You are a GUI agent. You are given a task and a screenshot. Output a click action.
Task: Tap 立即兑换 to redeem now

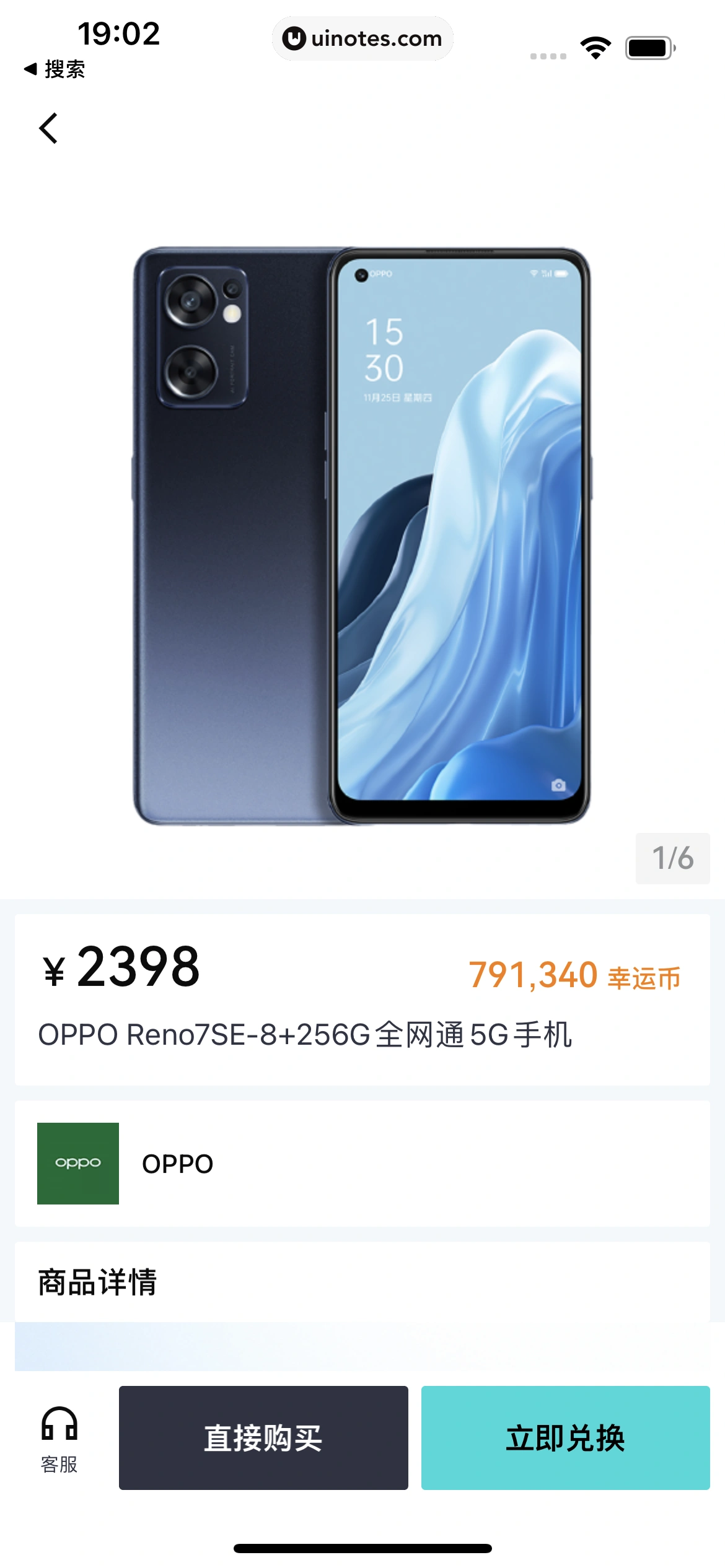pyautogui.click(x=565, y=1438)
